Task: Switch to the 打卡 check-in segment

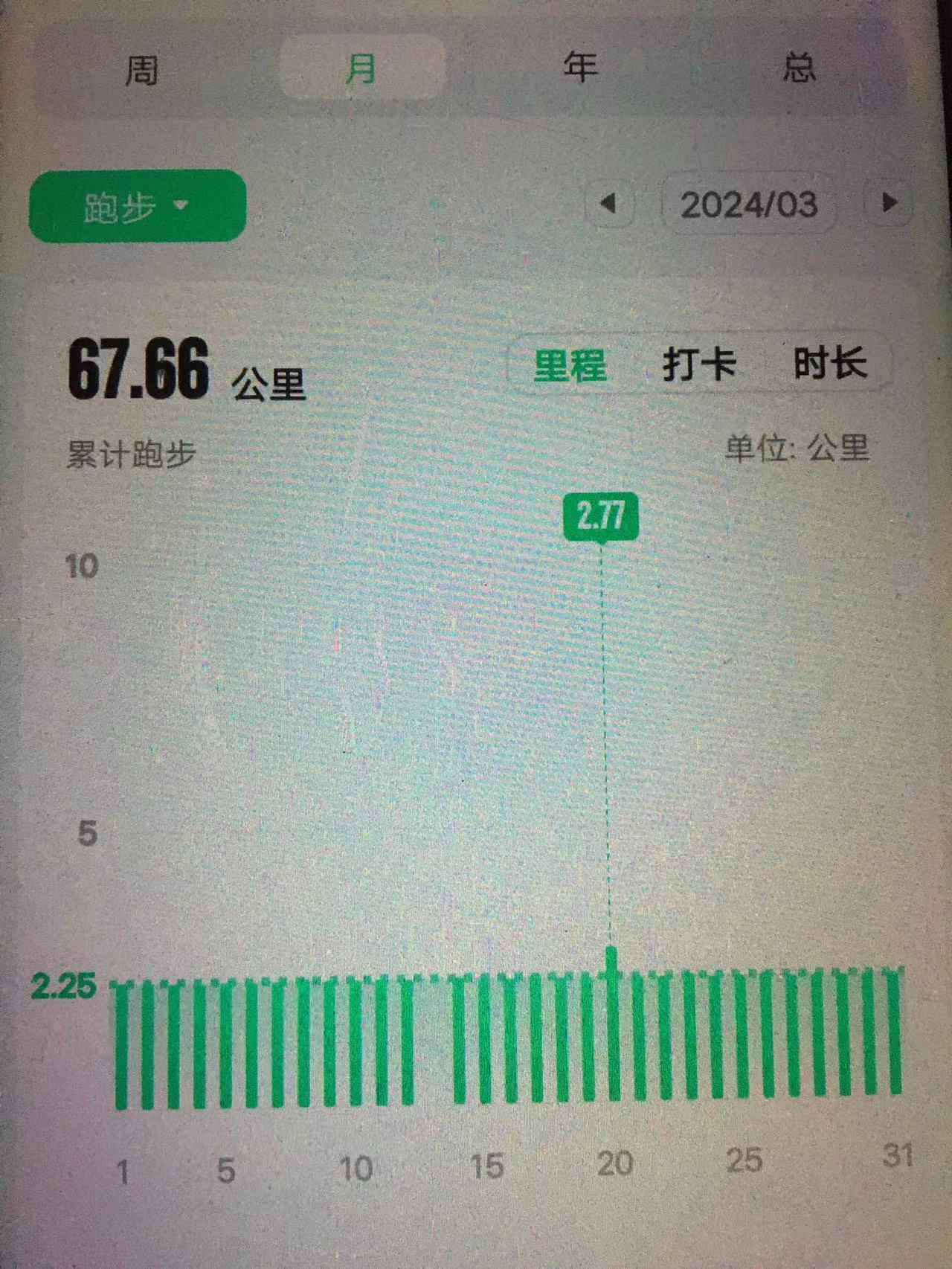Action: (x=699, y=364)
